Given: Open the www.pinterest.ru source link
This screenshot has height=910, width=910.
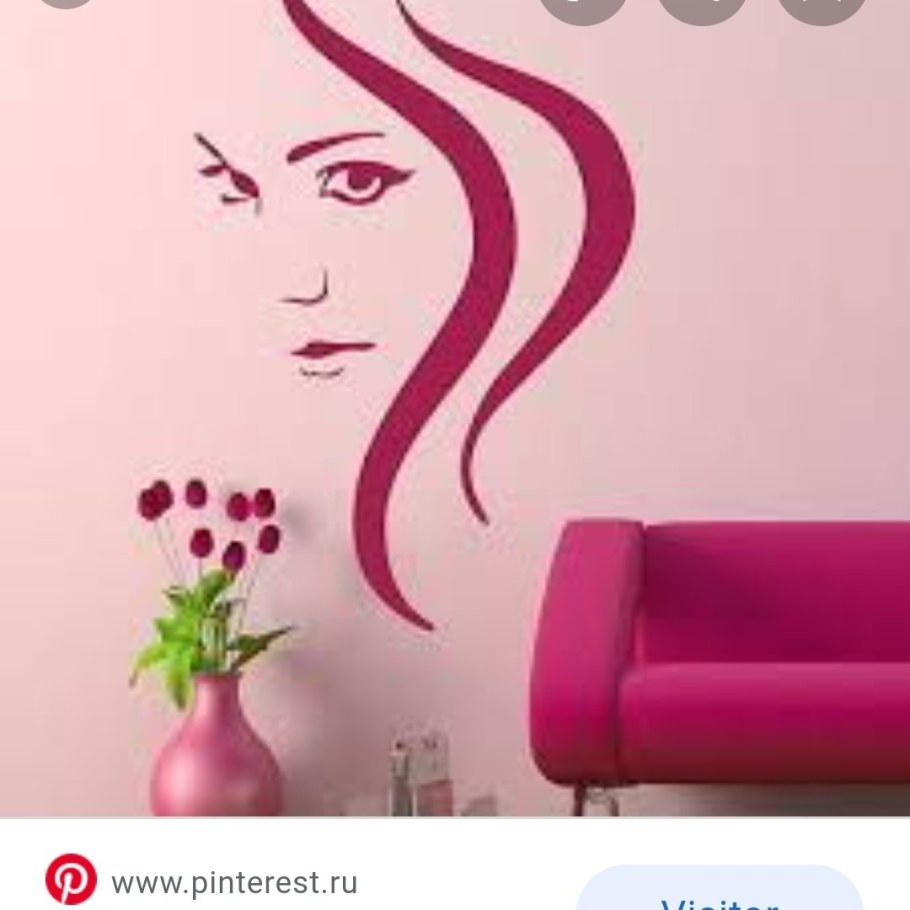Looking at the screenshot, I should [x=234, y=882].
